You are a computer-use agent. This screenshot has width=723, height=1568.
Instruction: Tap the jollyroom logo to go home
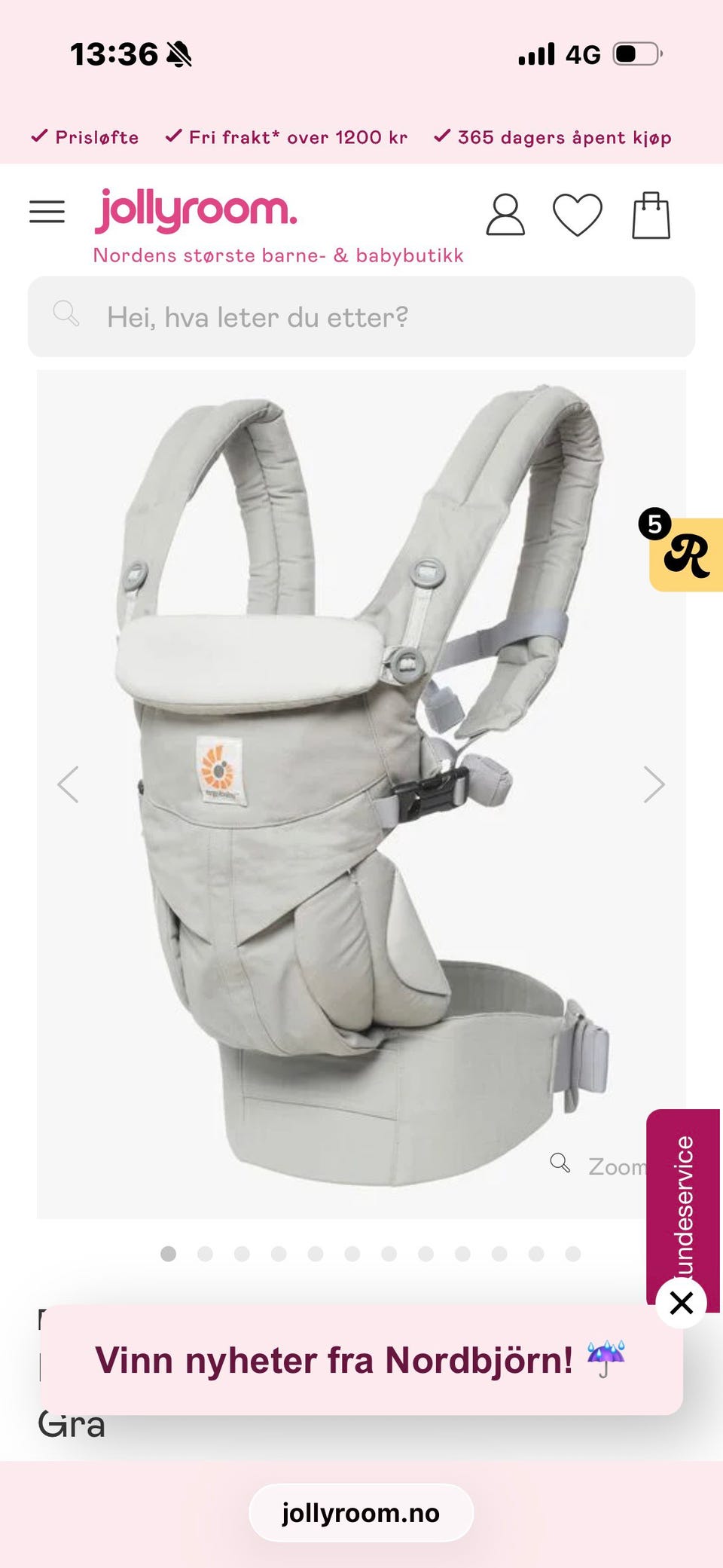click(196, 210)
